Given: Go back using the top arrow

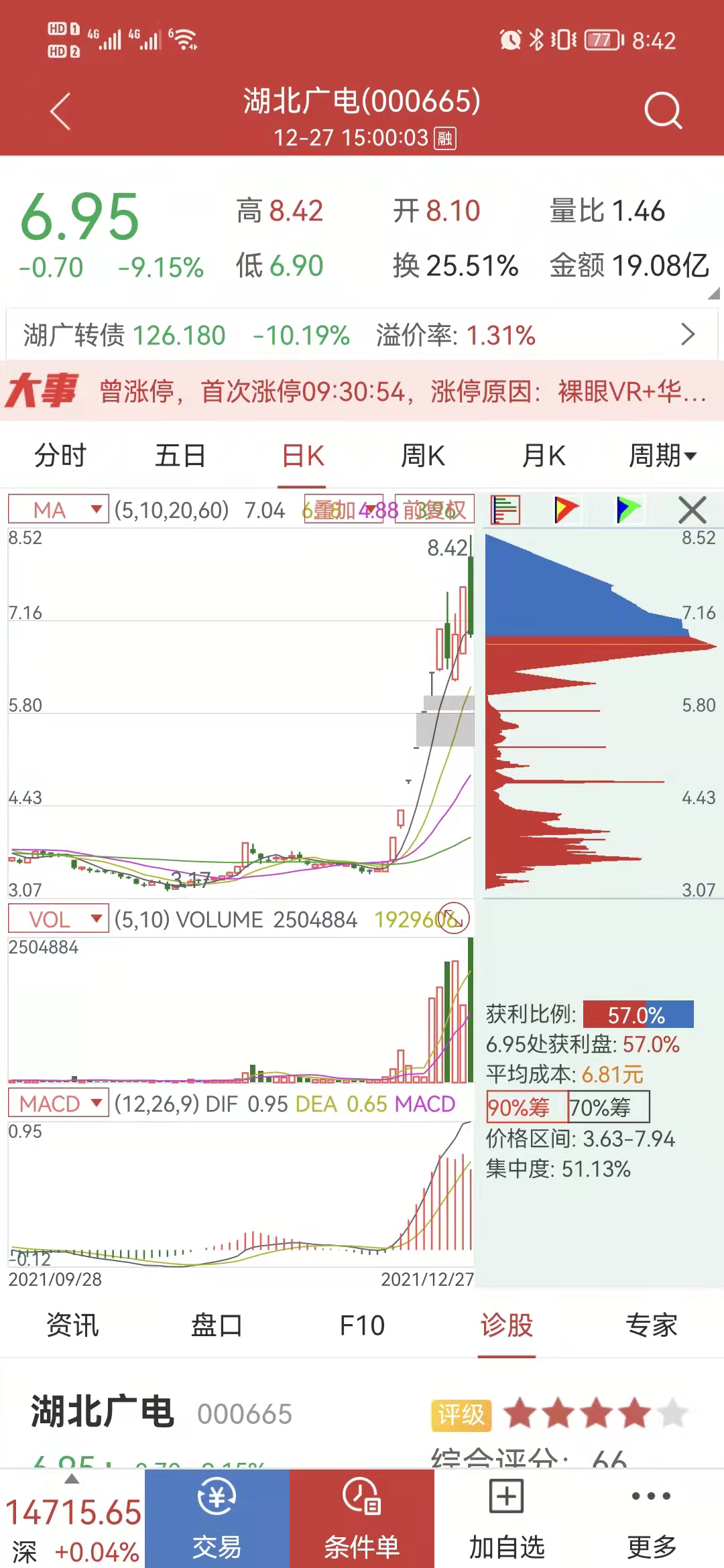Looking at the screenshot, I should 60,111.
